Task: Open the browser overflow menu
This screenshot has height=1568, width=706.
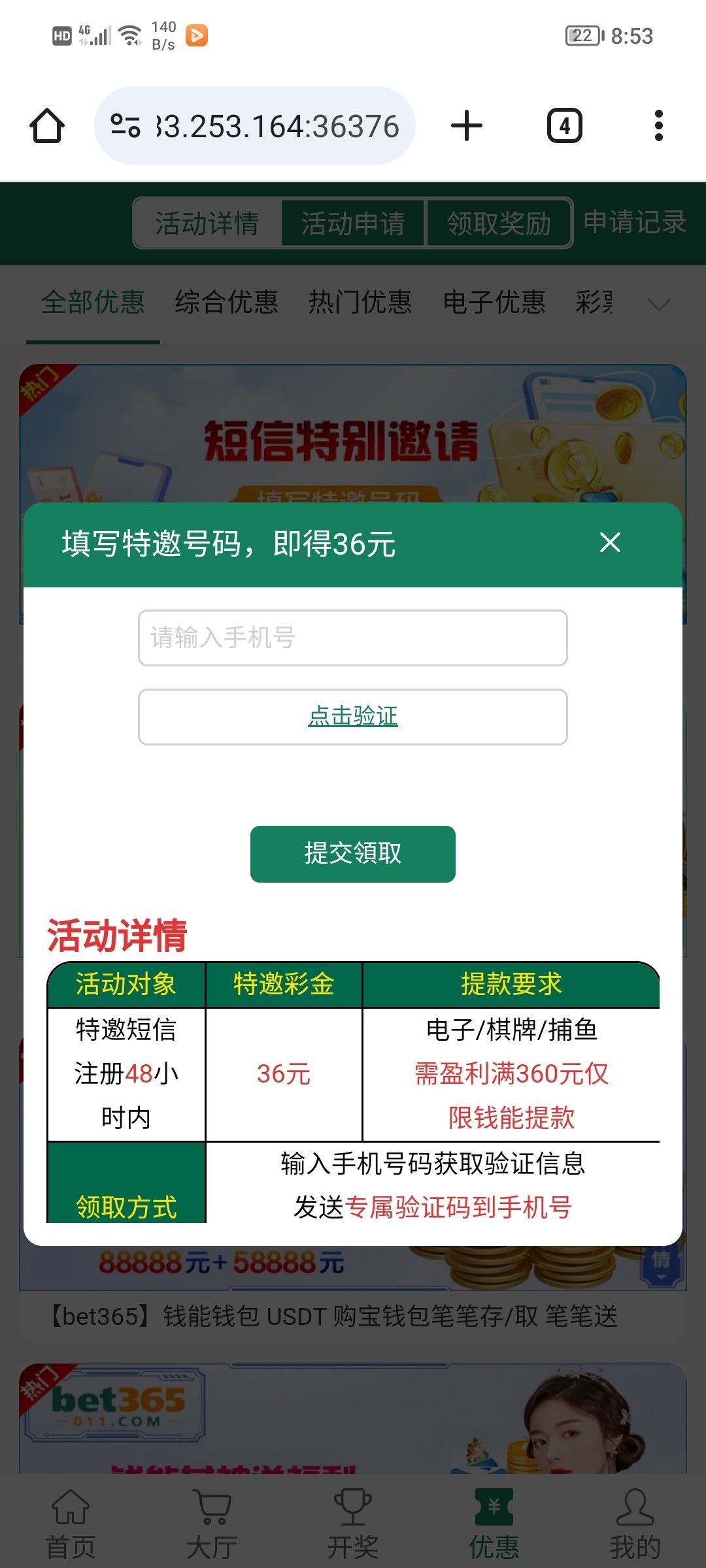Action: click(658, 125)
